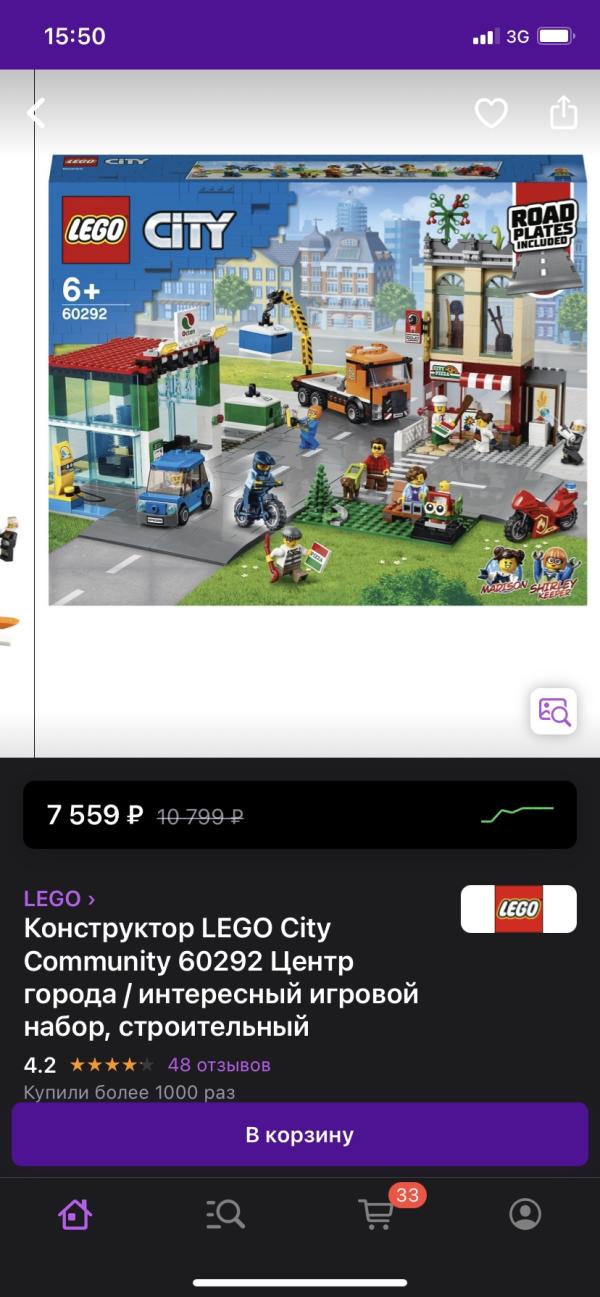Open the LEGO City product photo
The width and height of the screenshot is (600, 1297).
[x=317, y=380]
